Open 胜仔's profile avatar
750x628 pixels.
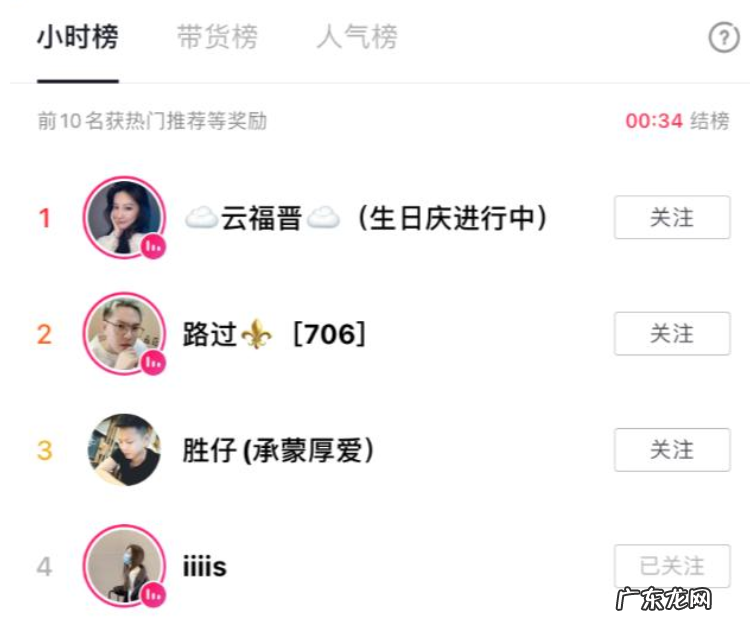point(123,450)
